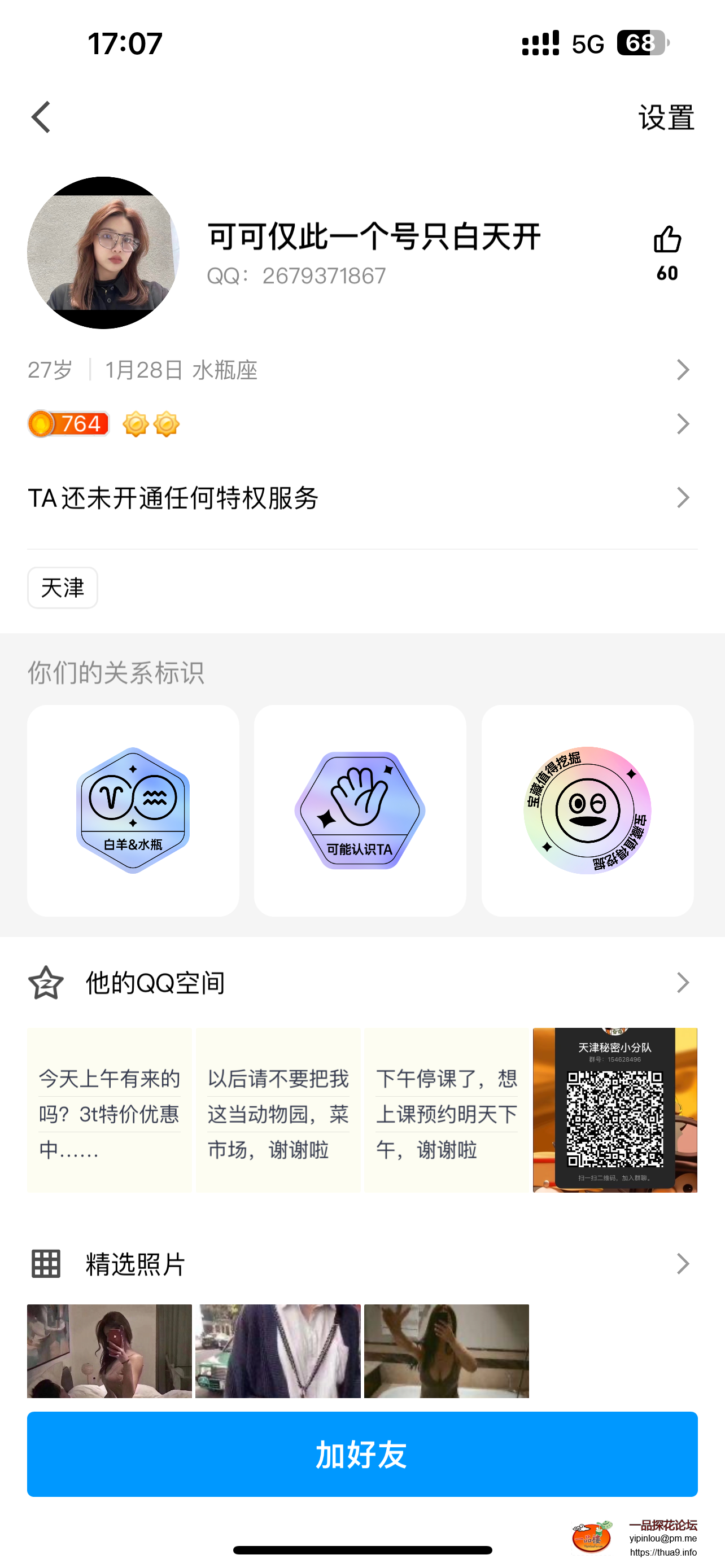
Task: Open the post 以后请不要把我这当动物园
Action: click(278, 1110)
